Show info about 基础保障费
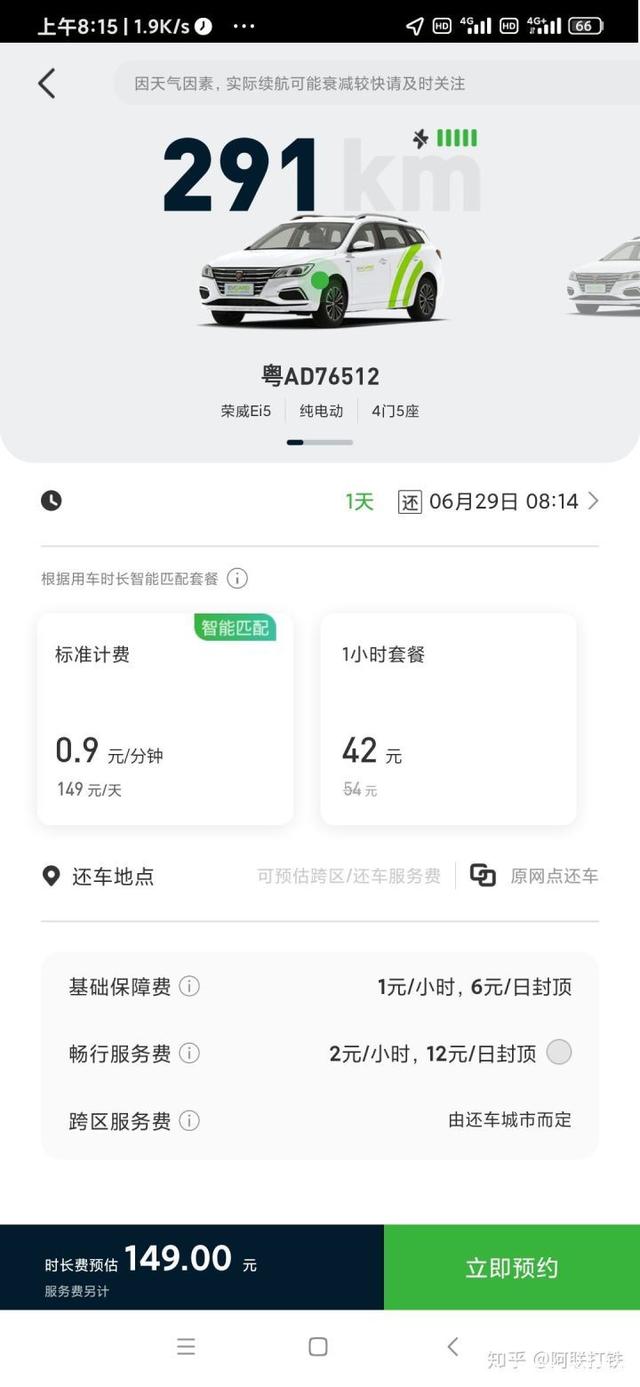Viewport: 640px width, 1387px height. tap(189, 987)
